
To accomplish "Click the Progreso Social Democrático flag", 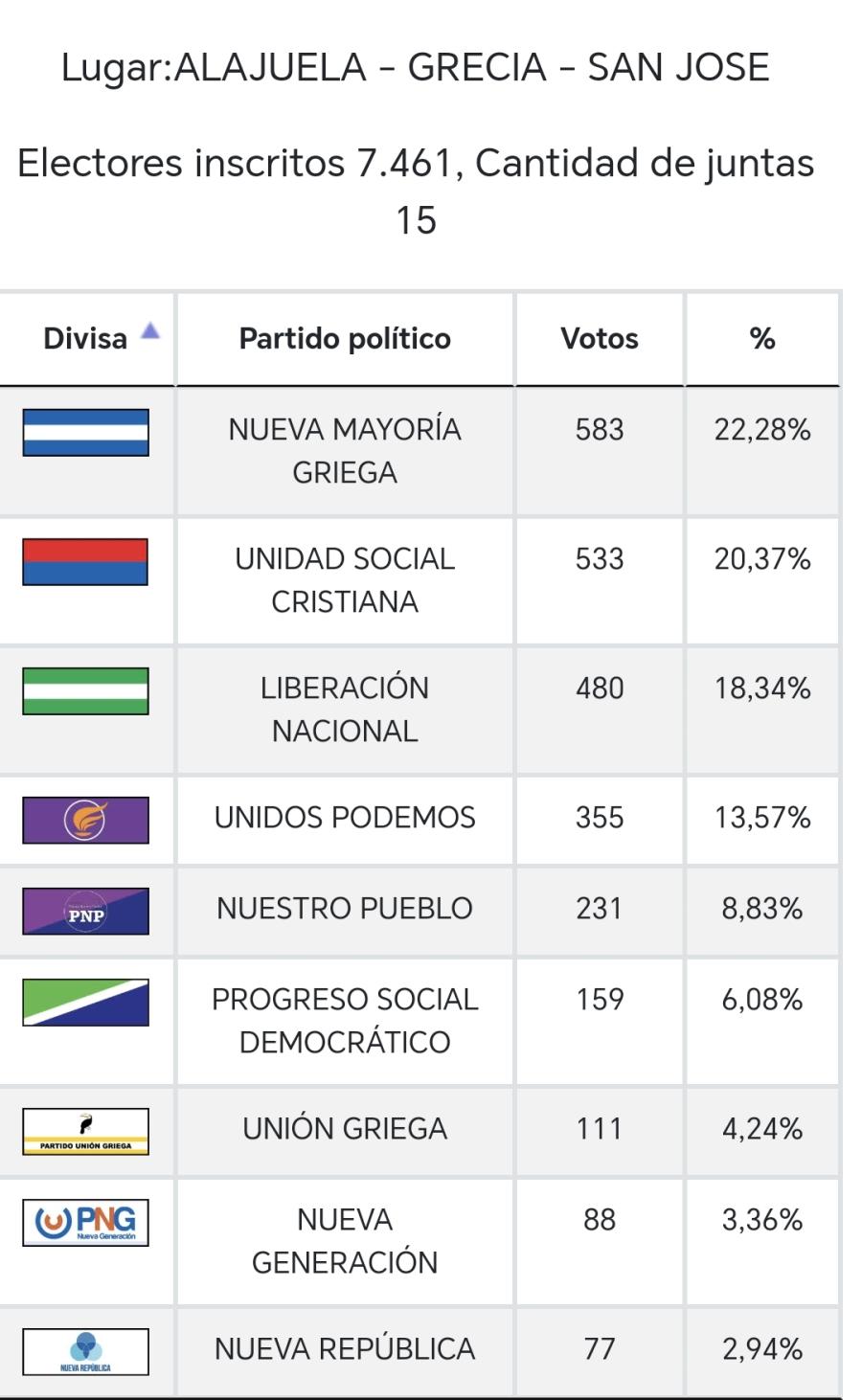I will [x=85, y=1002].
